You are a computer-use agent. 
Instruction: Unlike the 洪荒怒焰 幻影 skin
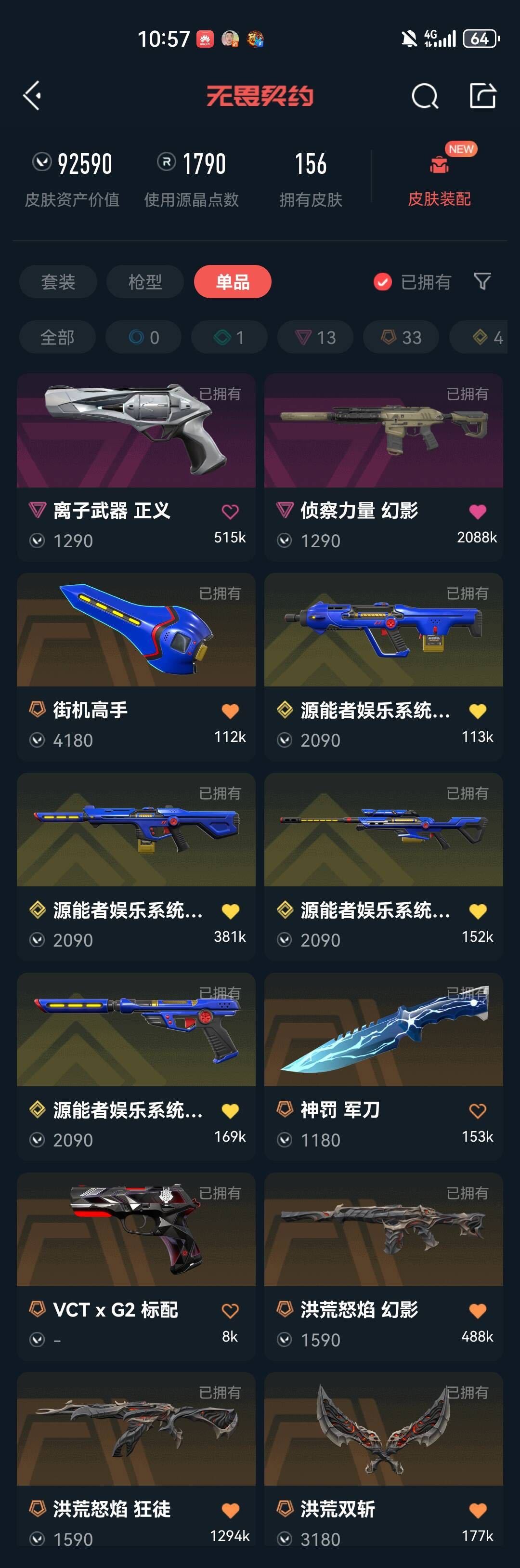tap(478, 1311)
